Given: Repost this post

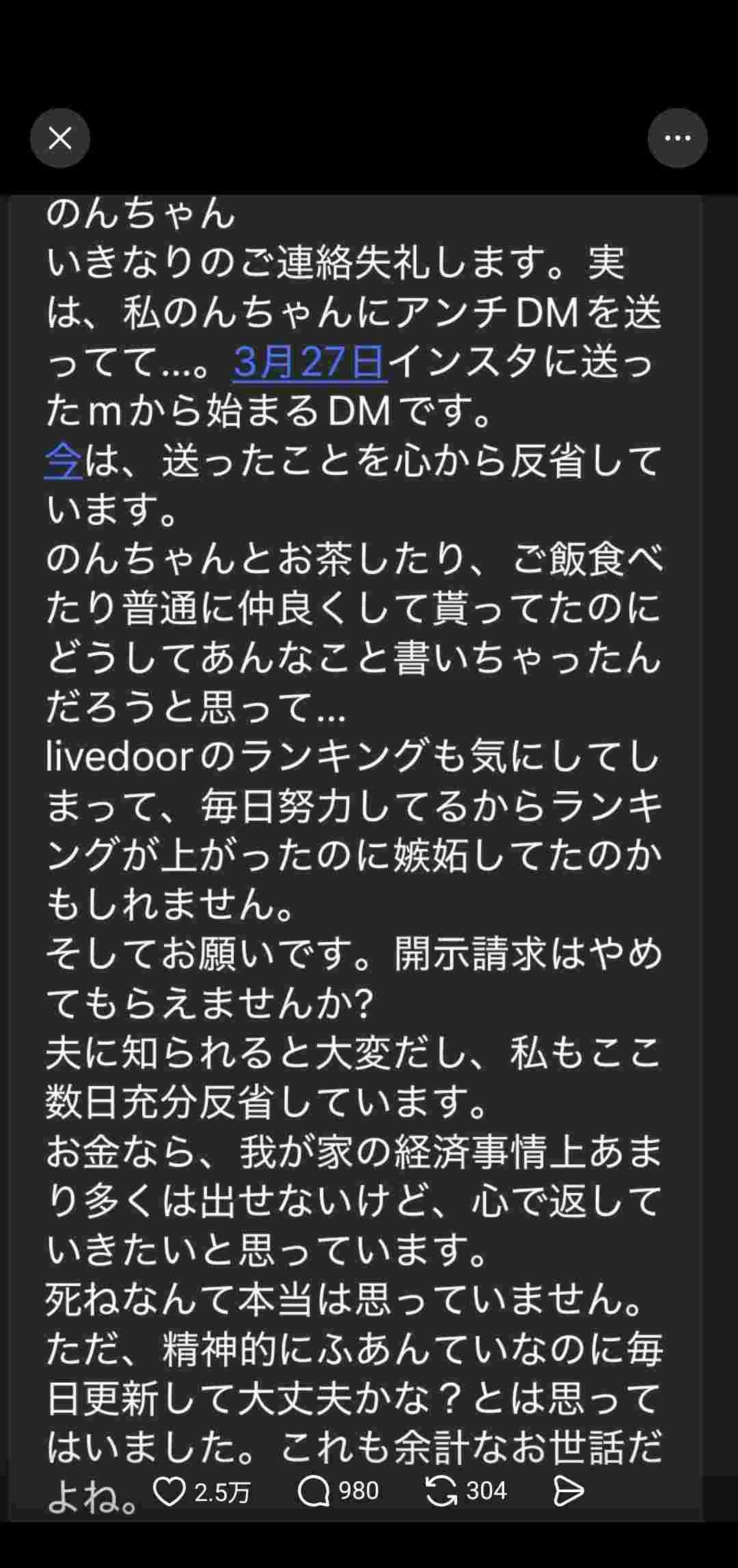Looking at the screenshot, I should pos(441,1491).
